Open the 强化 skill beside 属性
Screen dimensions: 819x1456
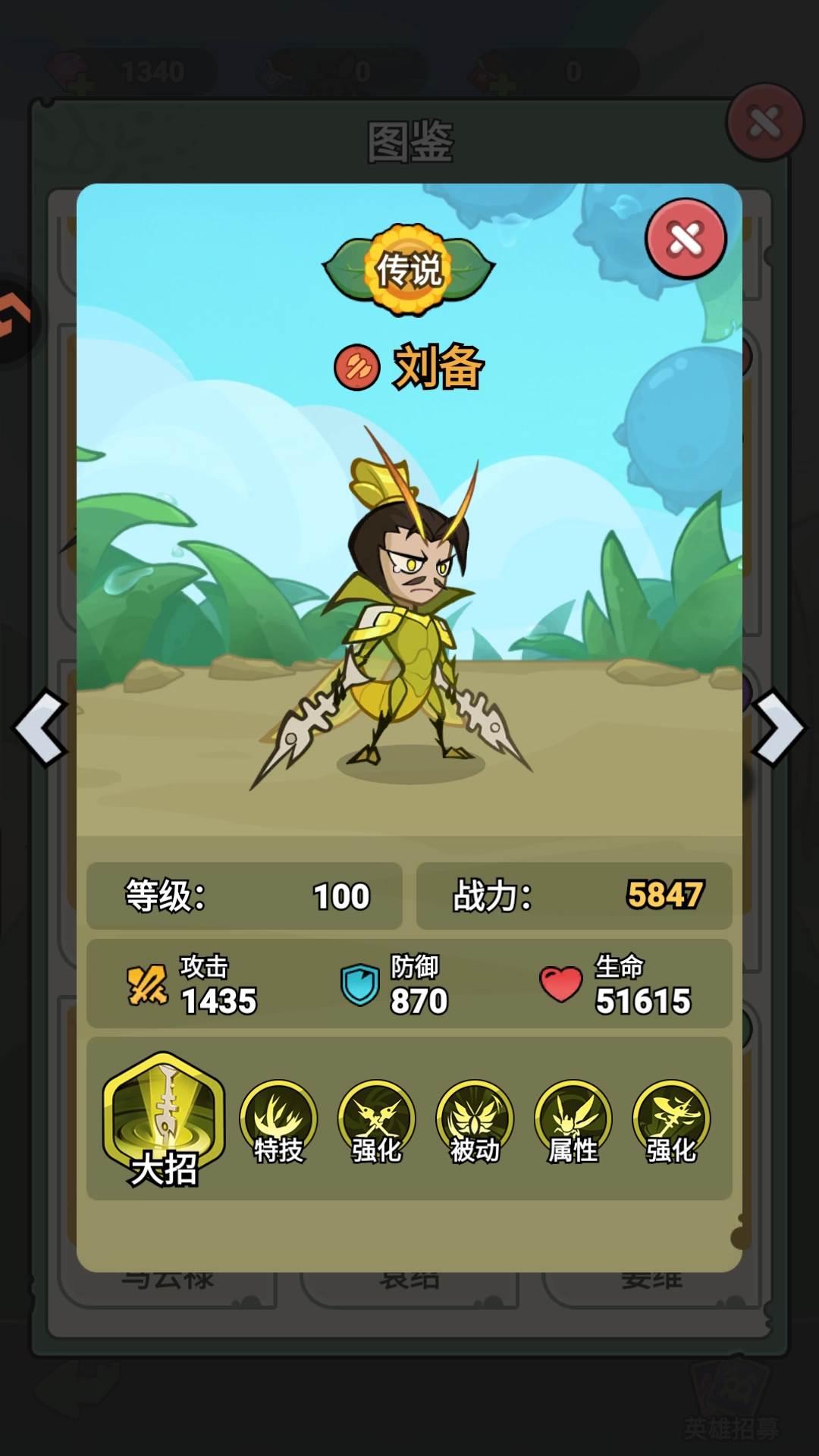pos(671,1122)
